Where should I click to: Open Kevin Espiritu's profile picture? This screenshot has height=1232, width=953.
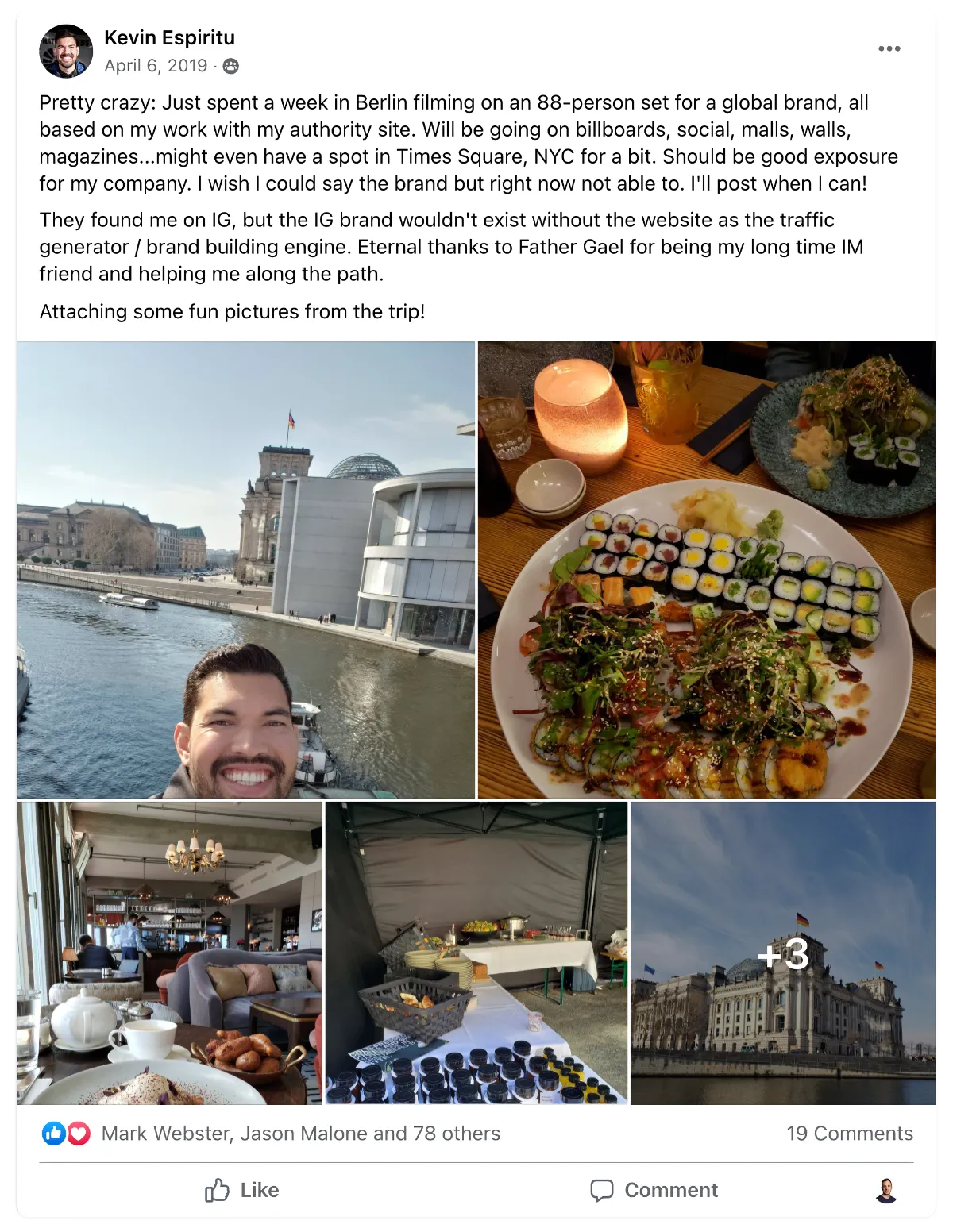click(66, 51)
